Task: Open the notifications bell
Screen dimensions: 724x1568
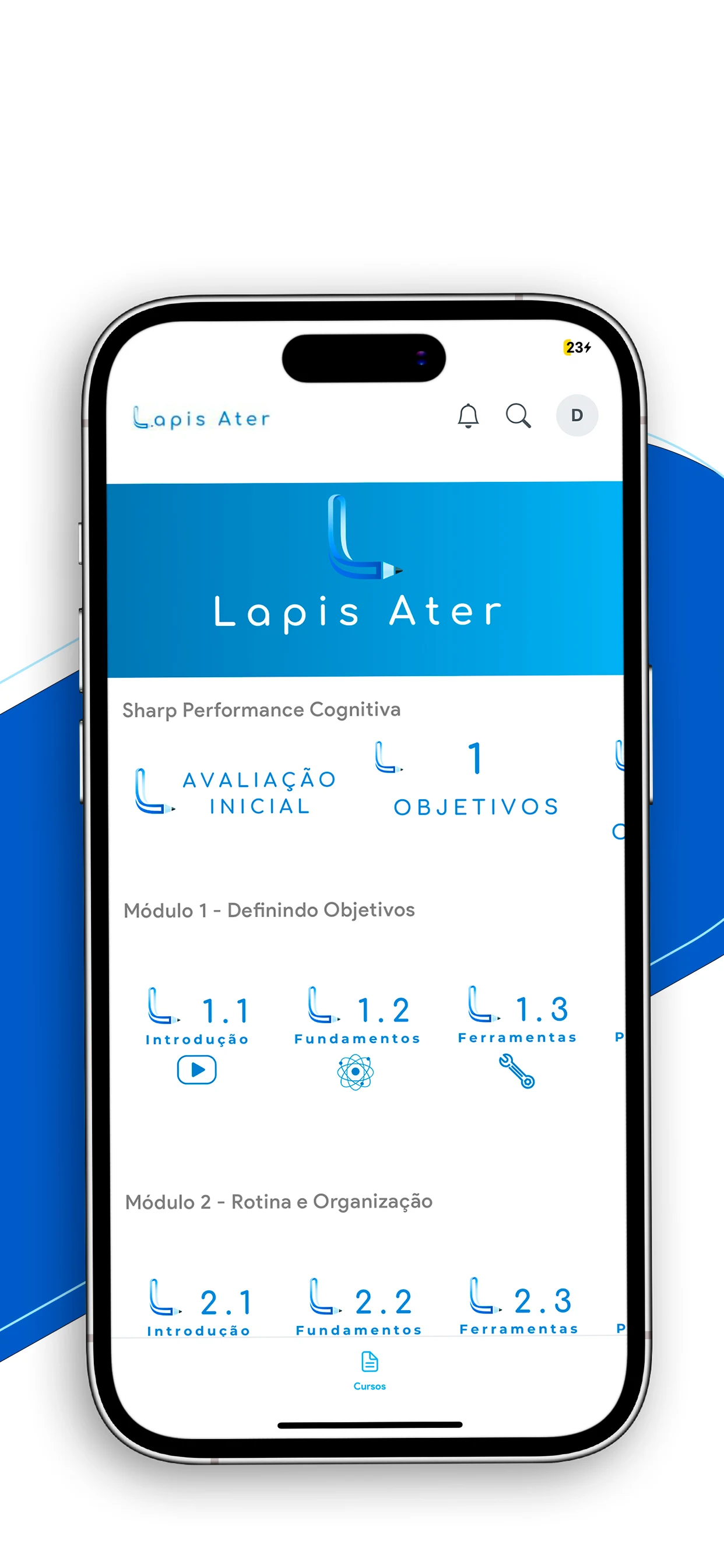Action: click(469, 416)
